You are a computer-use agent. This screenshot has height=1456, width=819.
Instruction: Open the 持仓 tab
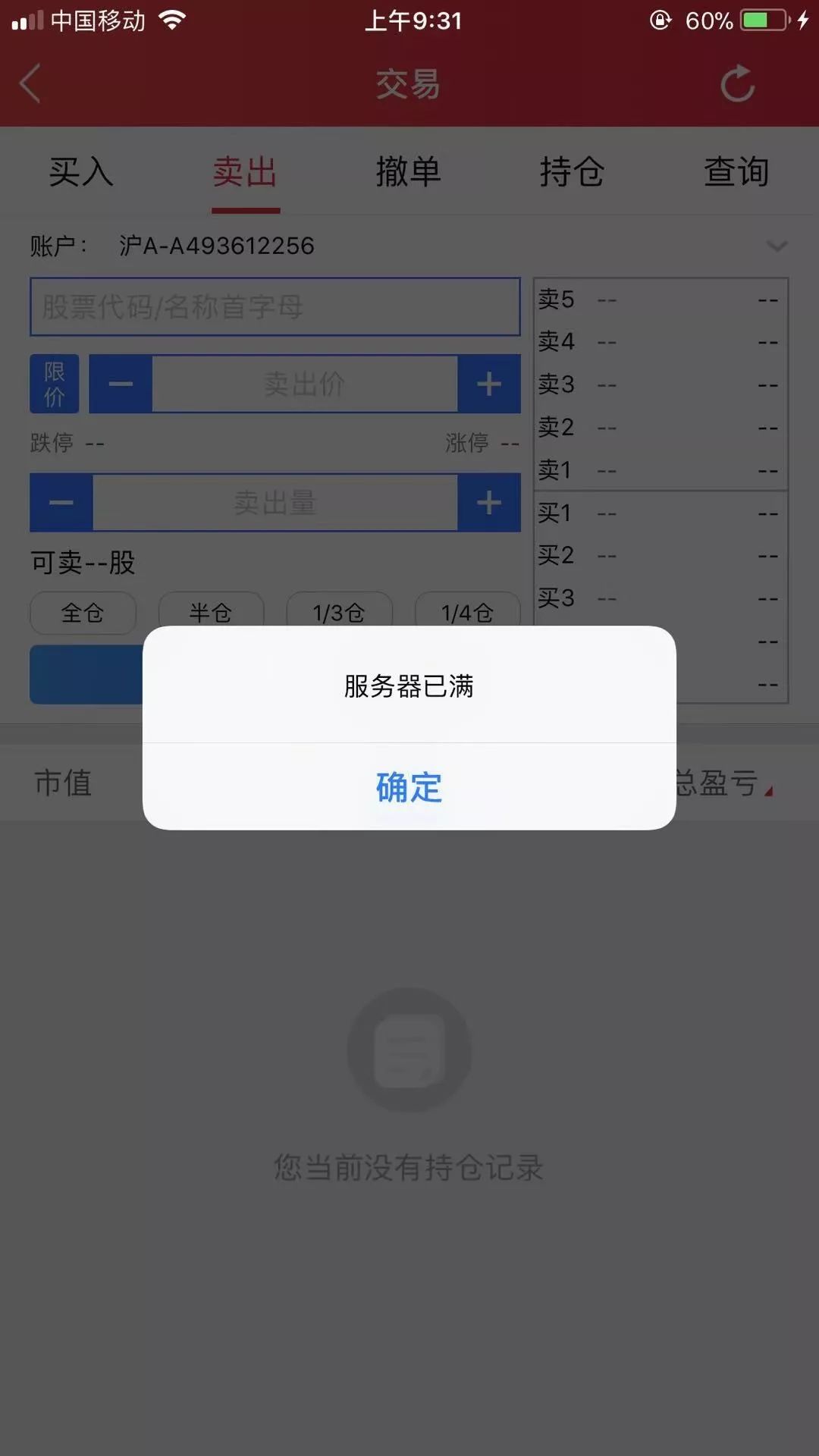(573, 171)
